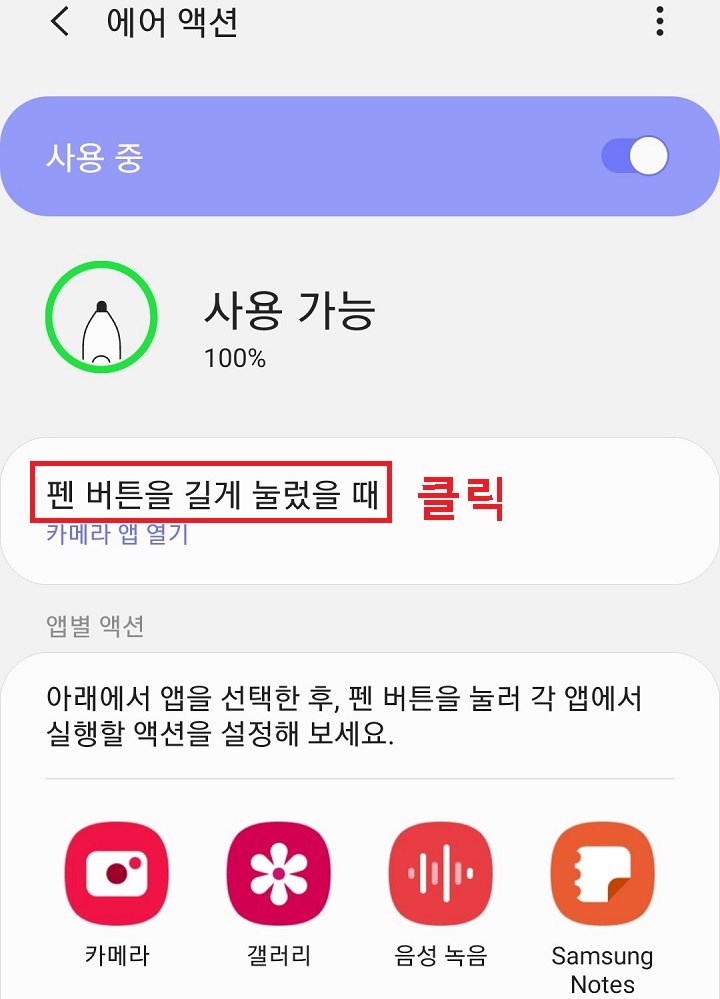Navigate back using the back arrow
This screenshot has width=720, height=999.
point(58,22)
